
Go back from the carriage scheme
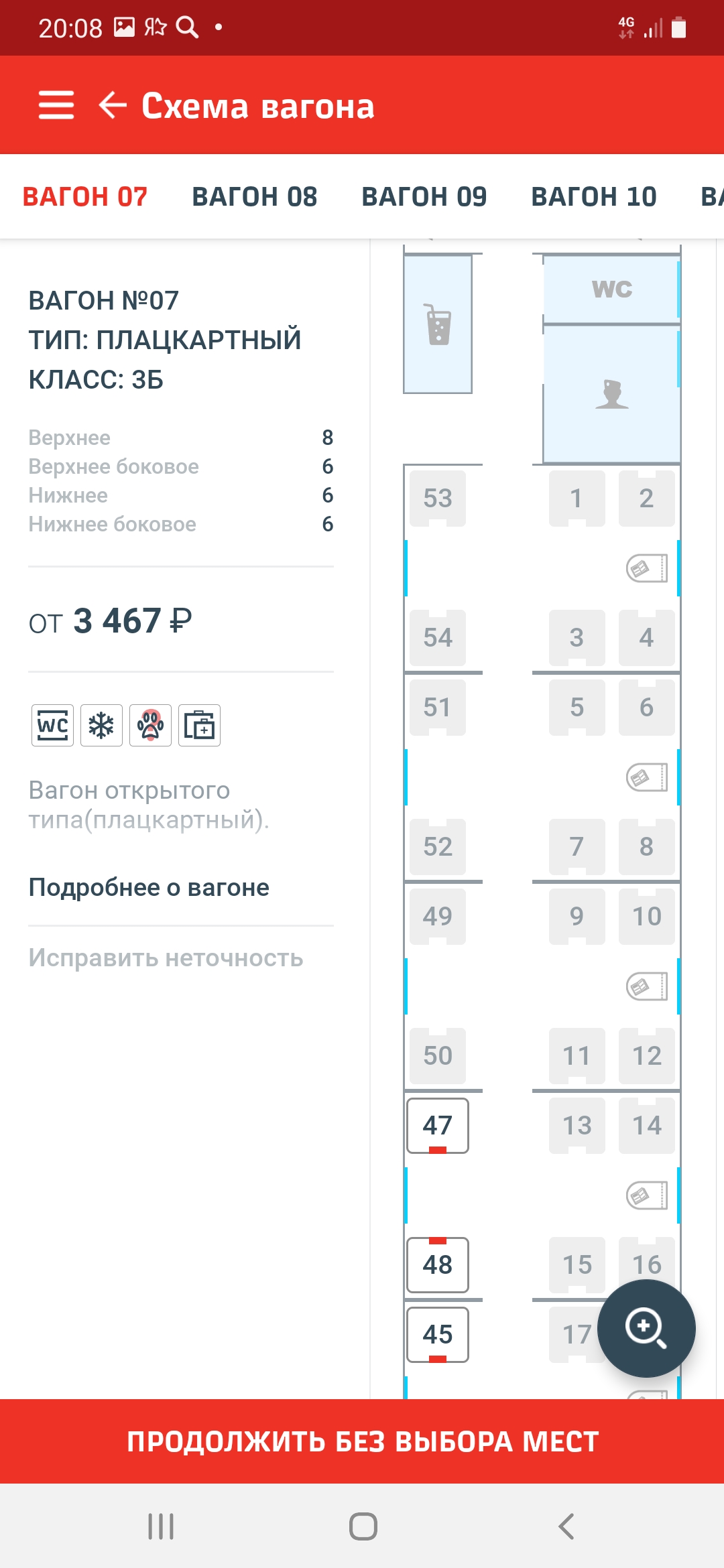(x=113, y=105)
